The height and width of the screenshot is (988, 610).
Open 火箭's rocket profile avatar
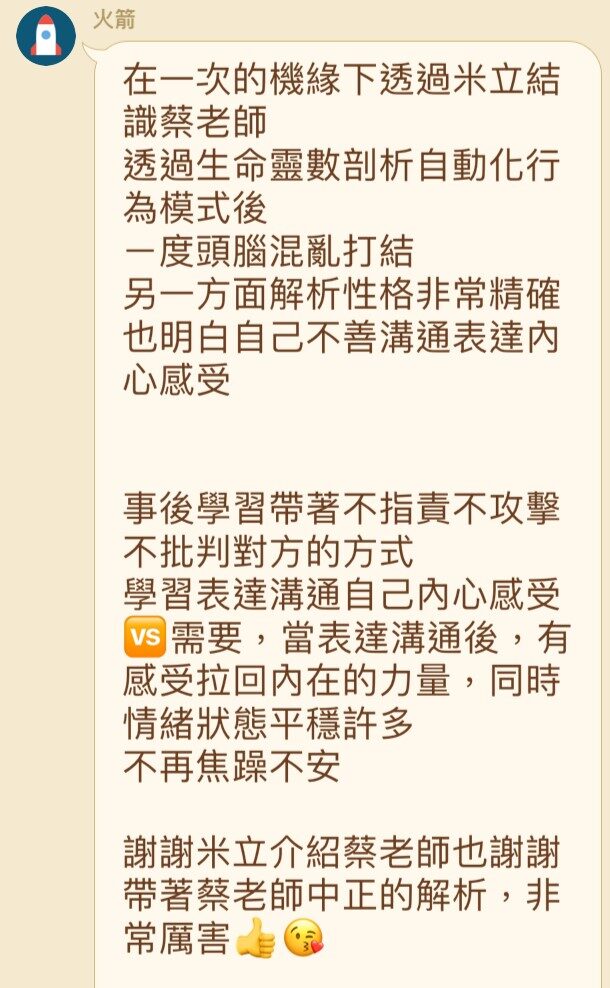(x=46, y=36)
